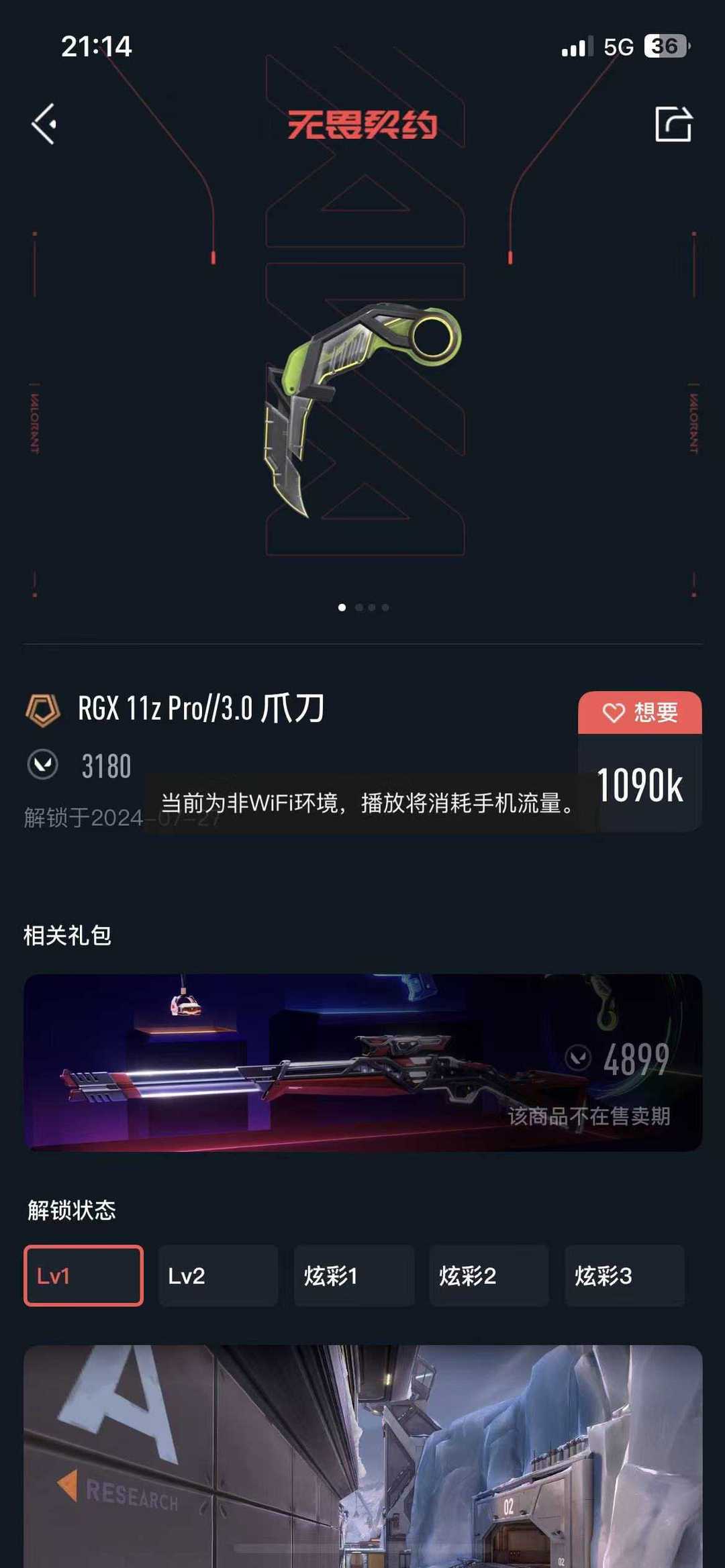This screenshot has height=1568, width=725.
Task: Go back using the top-left arrow
Action: [x=44, y=124]
